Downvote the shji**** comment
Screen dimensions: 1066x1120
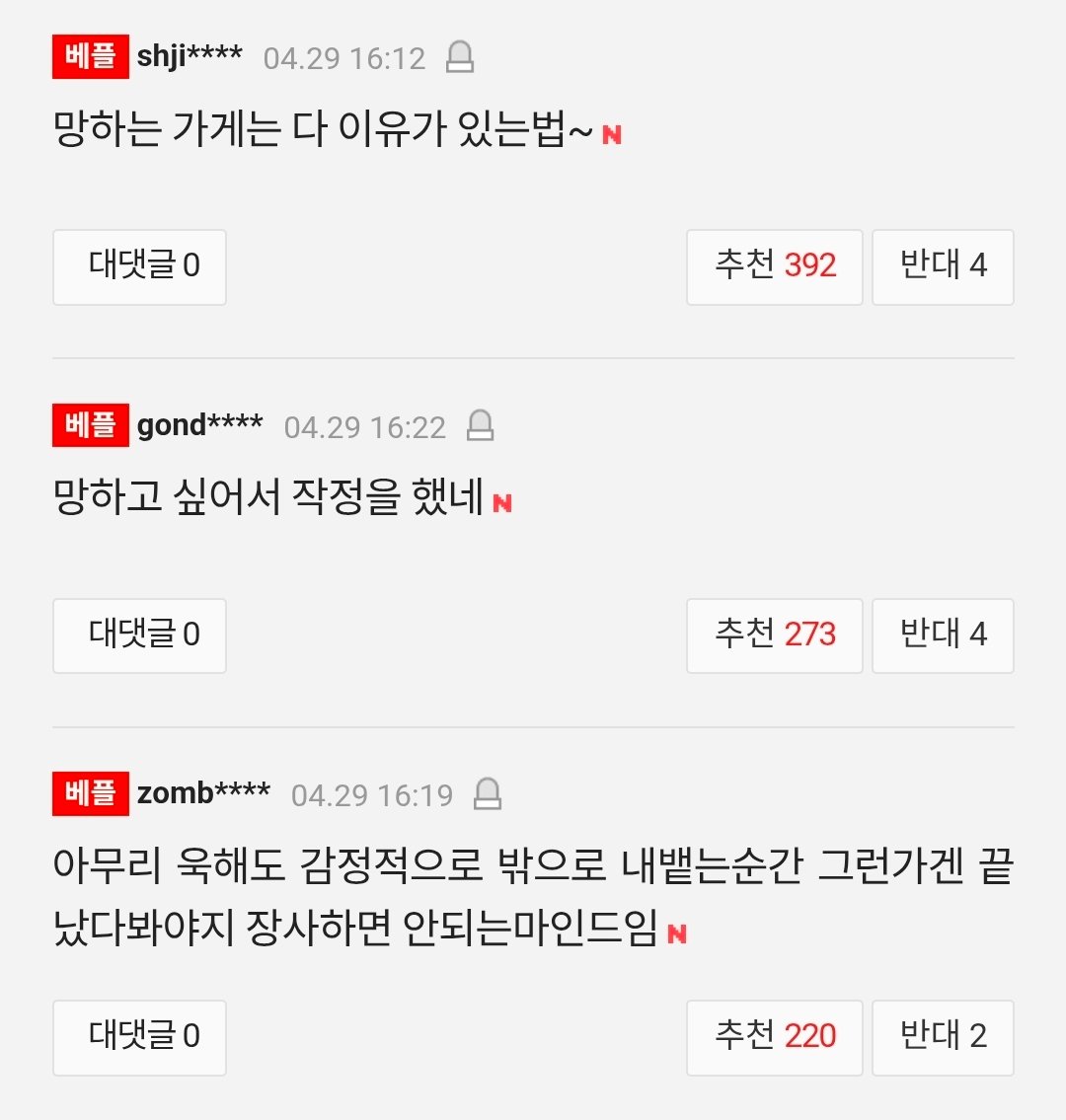943,266
